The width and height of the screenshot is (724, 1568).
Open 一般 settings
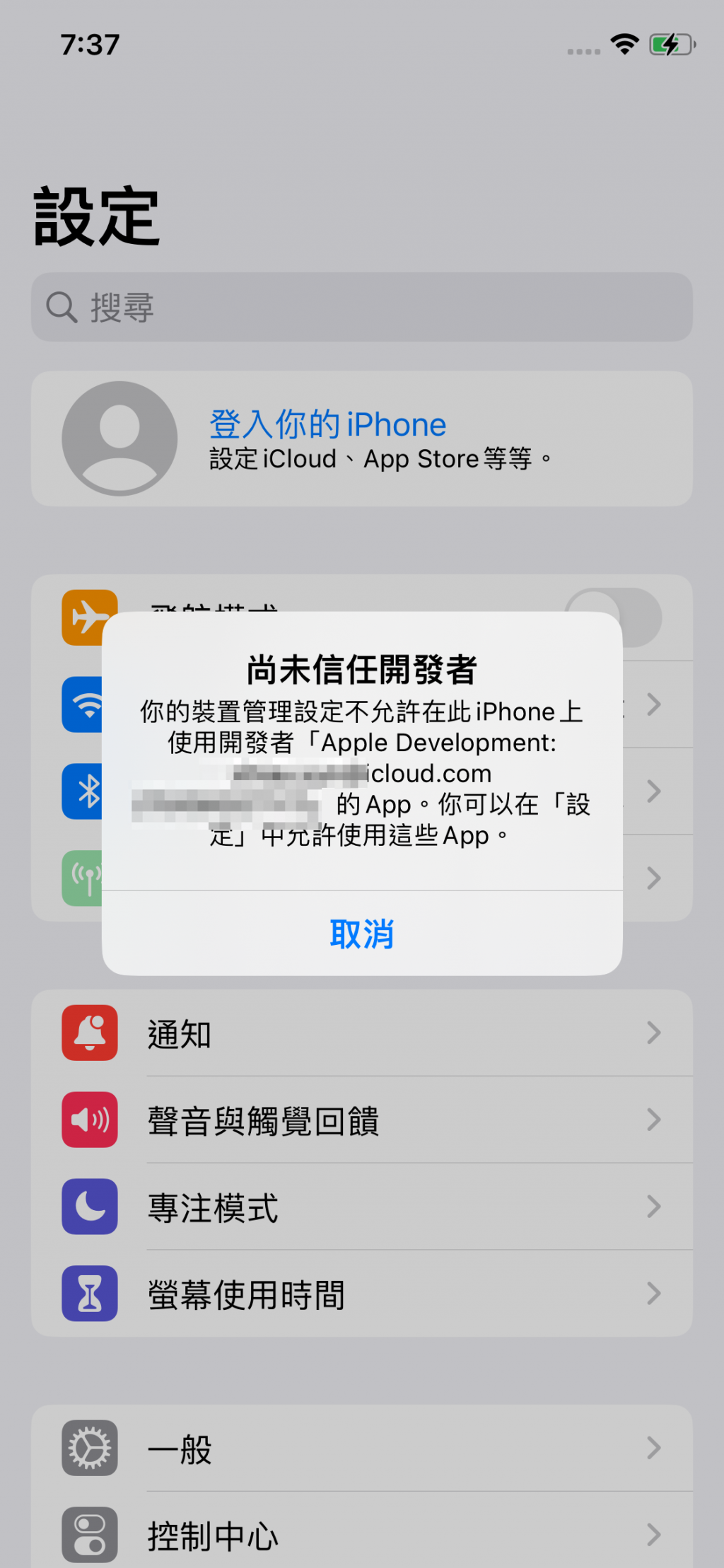[361, 1448]
